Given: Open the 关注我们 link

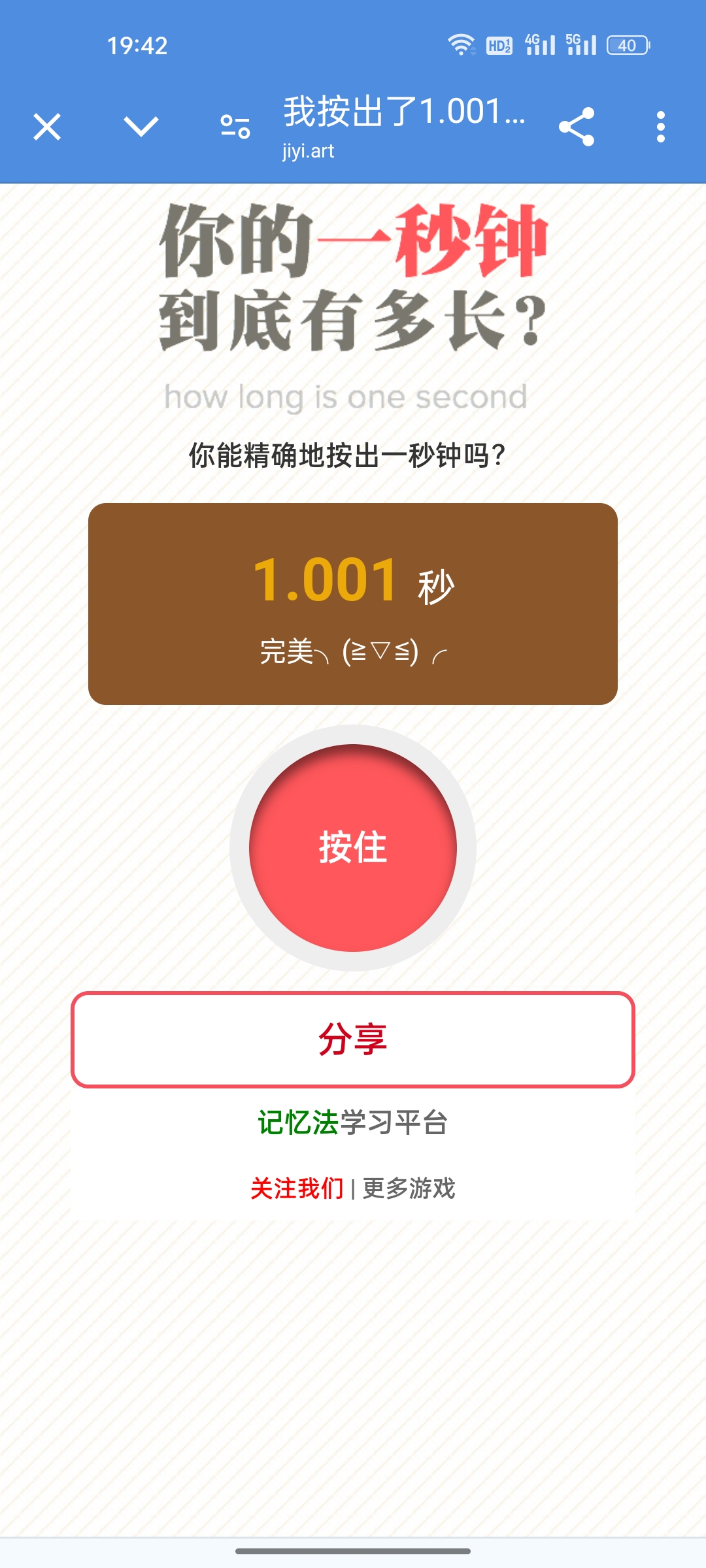Looking at the screenshot, I should (x=297, y=1188).
